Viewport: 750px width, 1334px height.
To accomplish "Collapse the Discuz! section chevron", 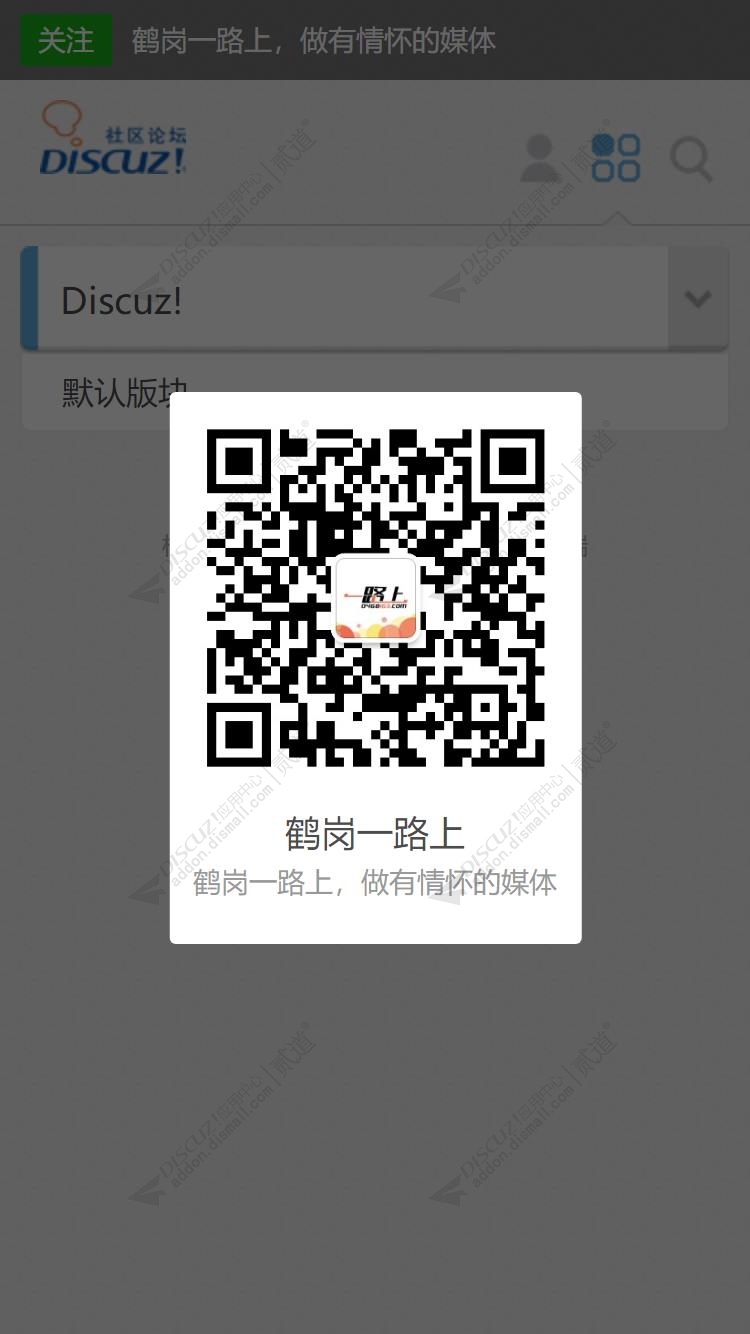I will point(698,298).
